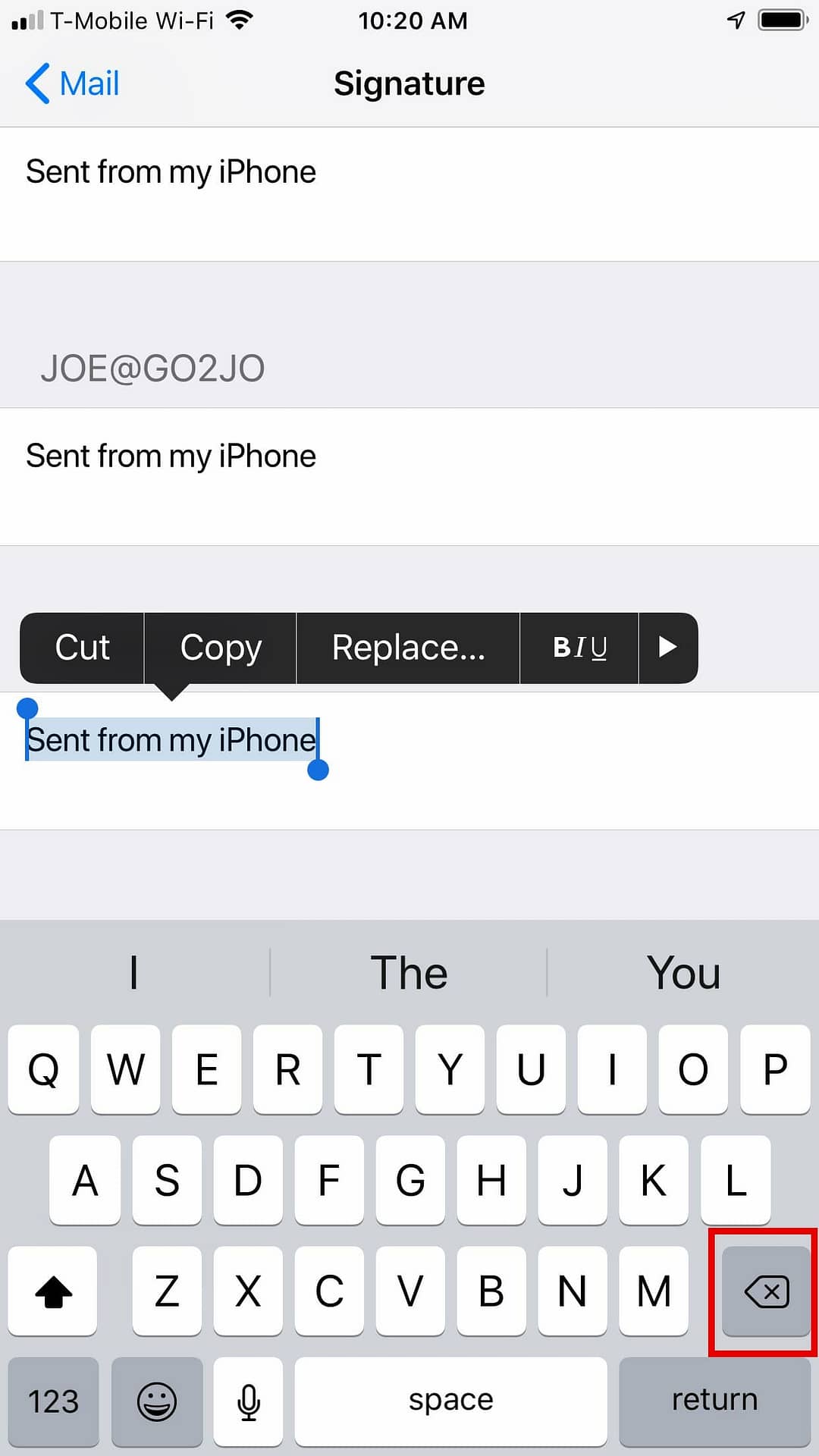819x1456 pixels.
Task: Open the BIU text formatting options
Action: 579,648
